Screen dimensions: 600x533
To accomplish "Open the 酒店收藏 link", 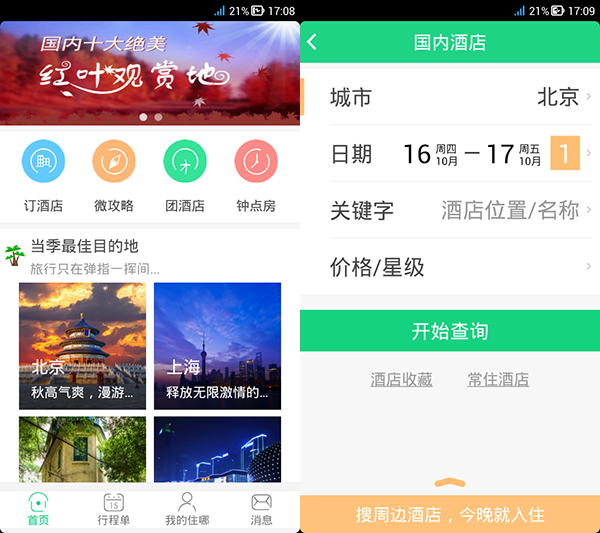I will pyautogui.click(x=401, y=380).
